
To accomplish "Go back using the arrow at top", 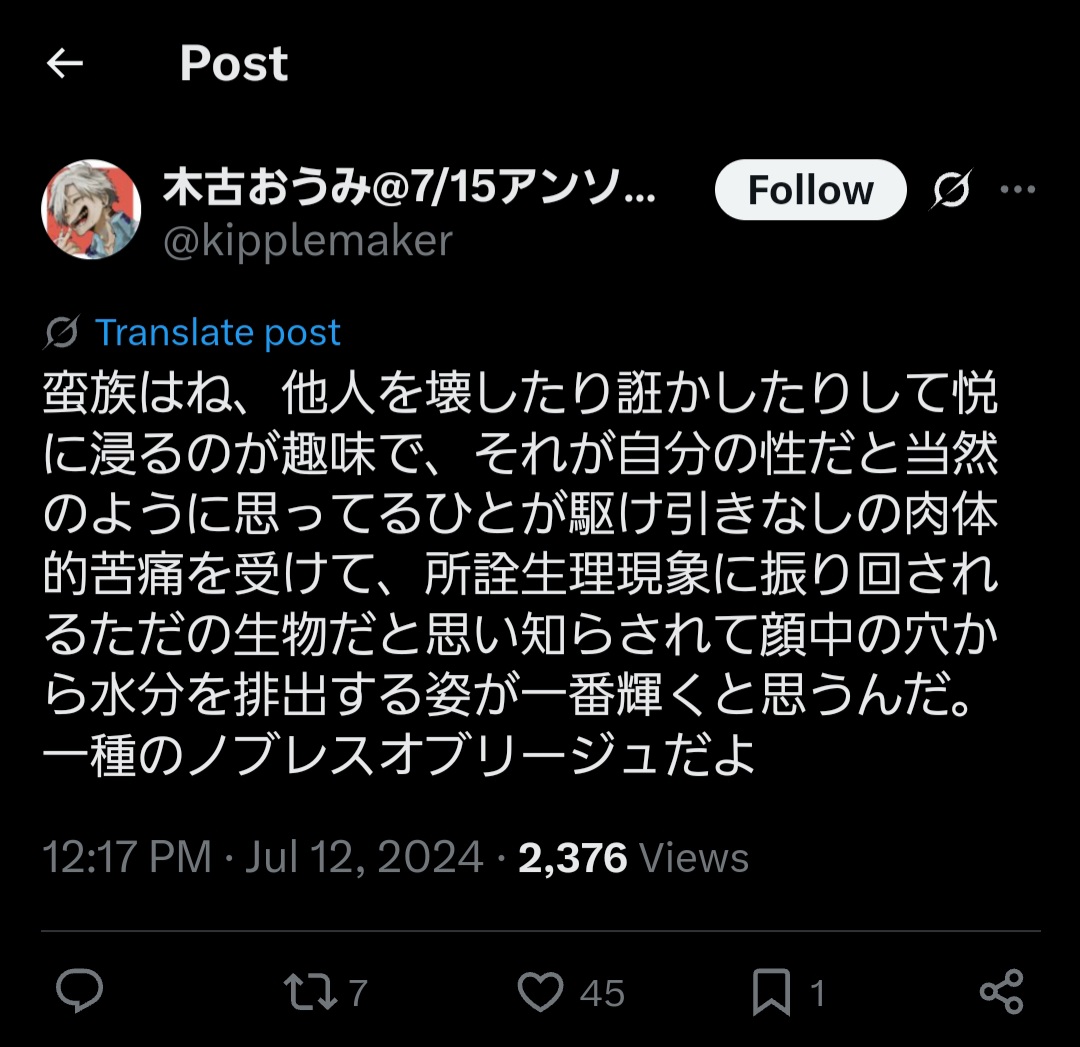I will pos(65,65).
